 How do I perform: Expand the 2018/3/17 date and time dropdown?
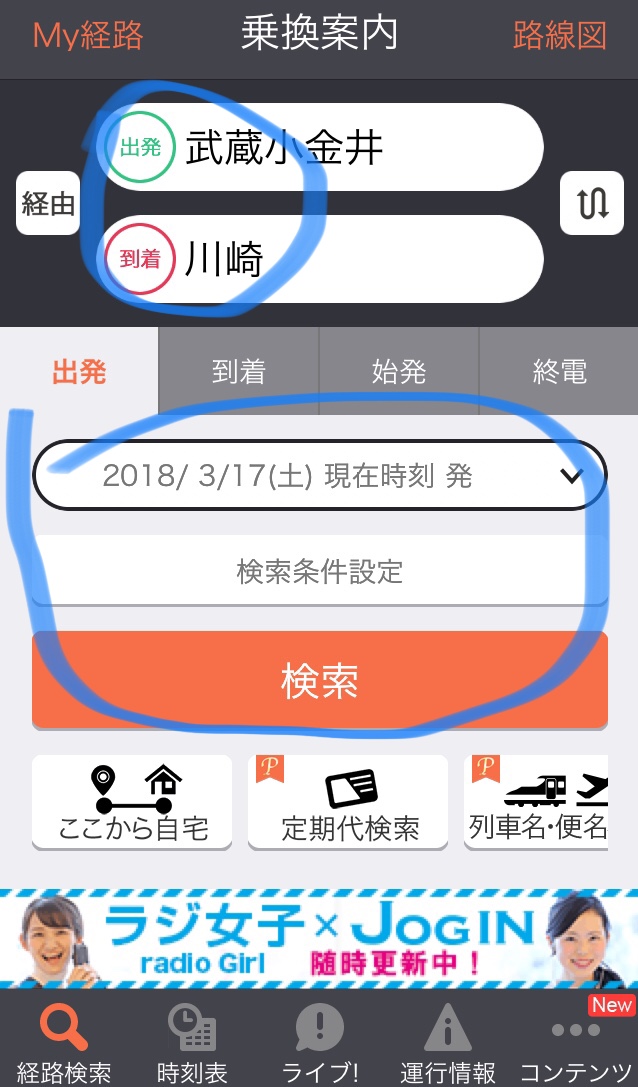pos(320,476)
